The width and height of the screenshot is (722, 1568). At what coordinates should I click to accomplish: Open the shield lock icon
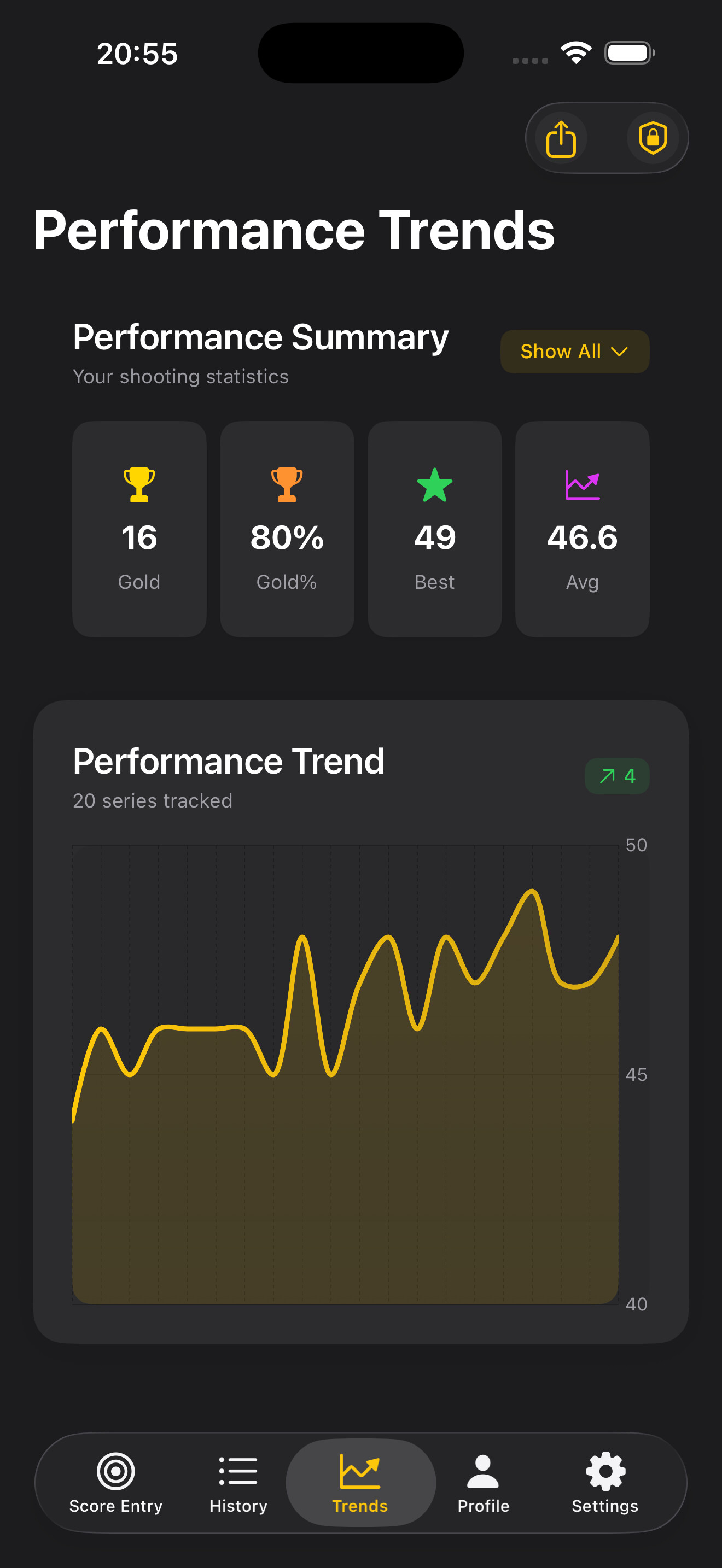[653, 138]
